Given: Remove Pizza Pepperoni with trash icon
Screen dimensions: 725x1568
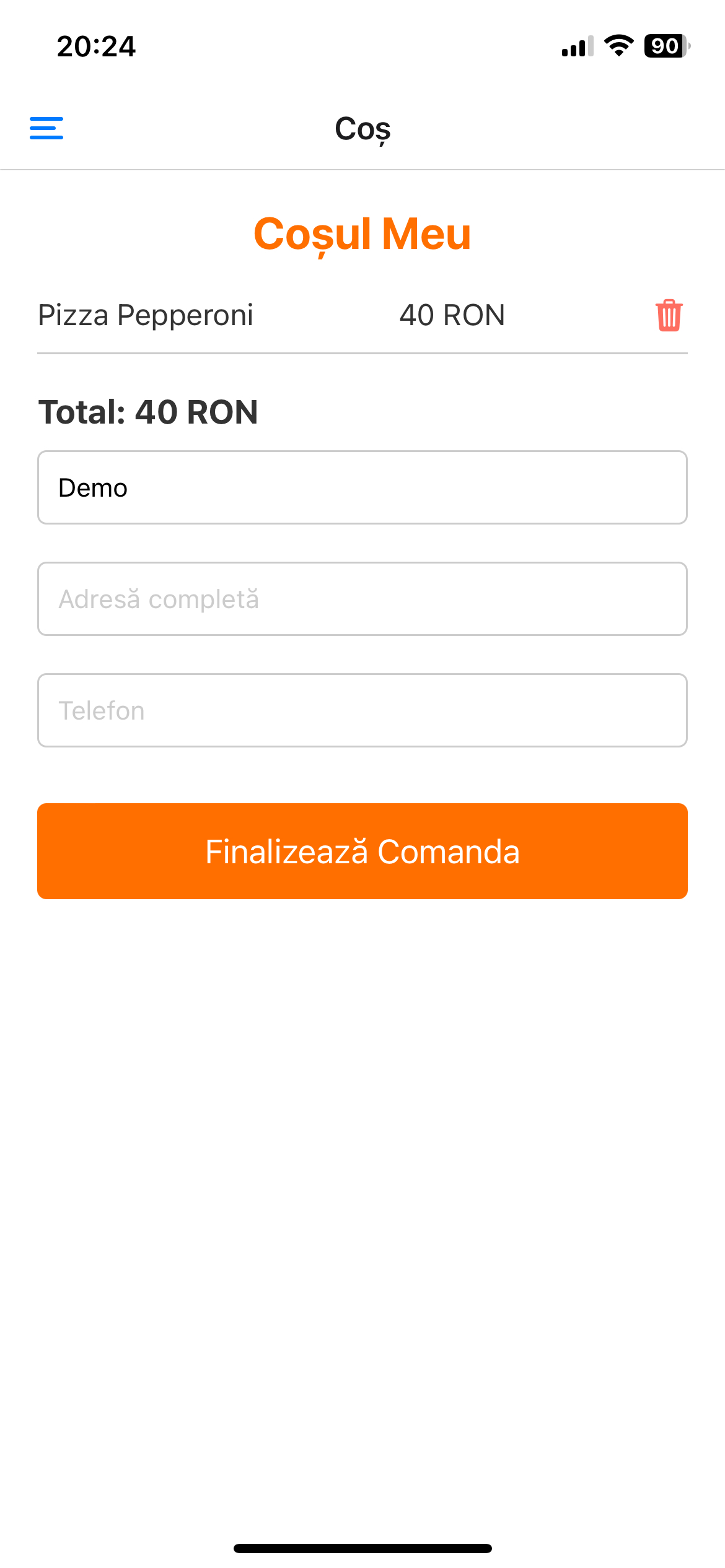Looking at the screenshot, I should tap(669, 315).
